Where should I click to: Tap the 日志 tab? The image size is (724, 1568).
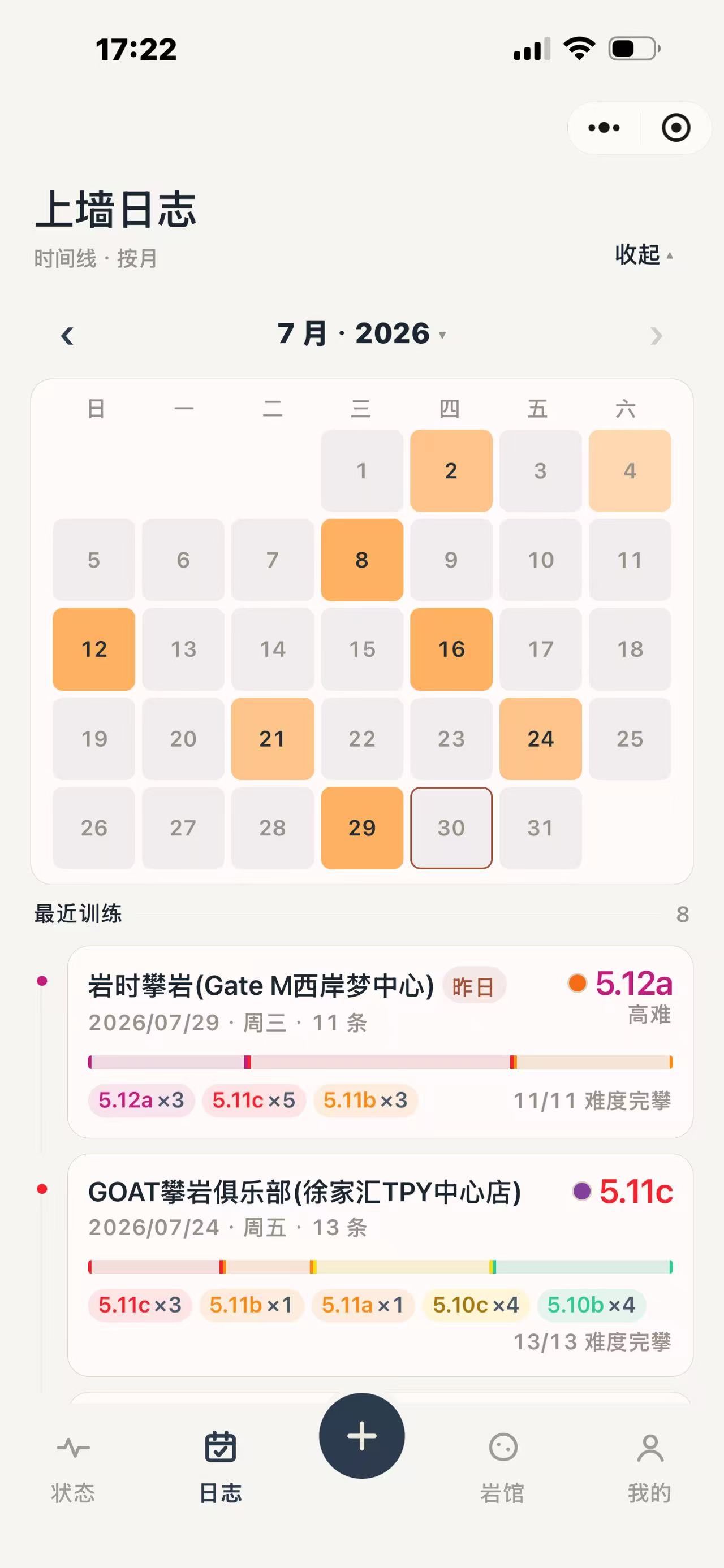click(221, 1467)
